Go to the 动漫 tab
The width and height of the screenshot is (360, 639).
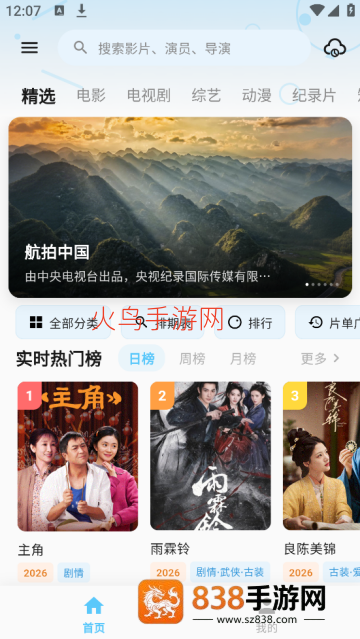click(256, 95)
